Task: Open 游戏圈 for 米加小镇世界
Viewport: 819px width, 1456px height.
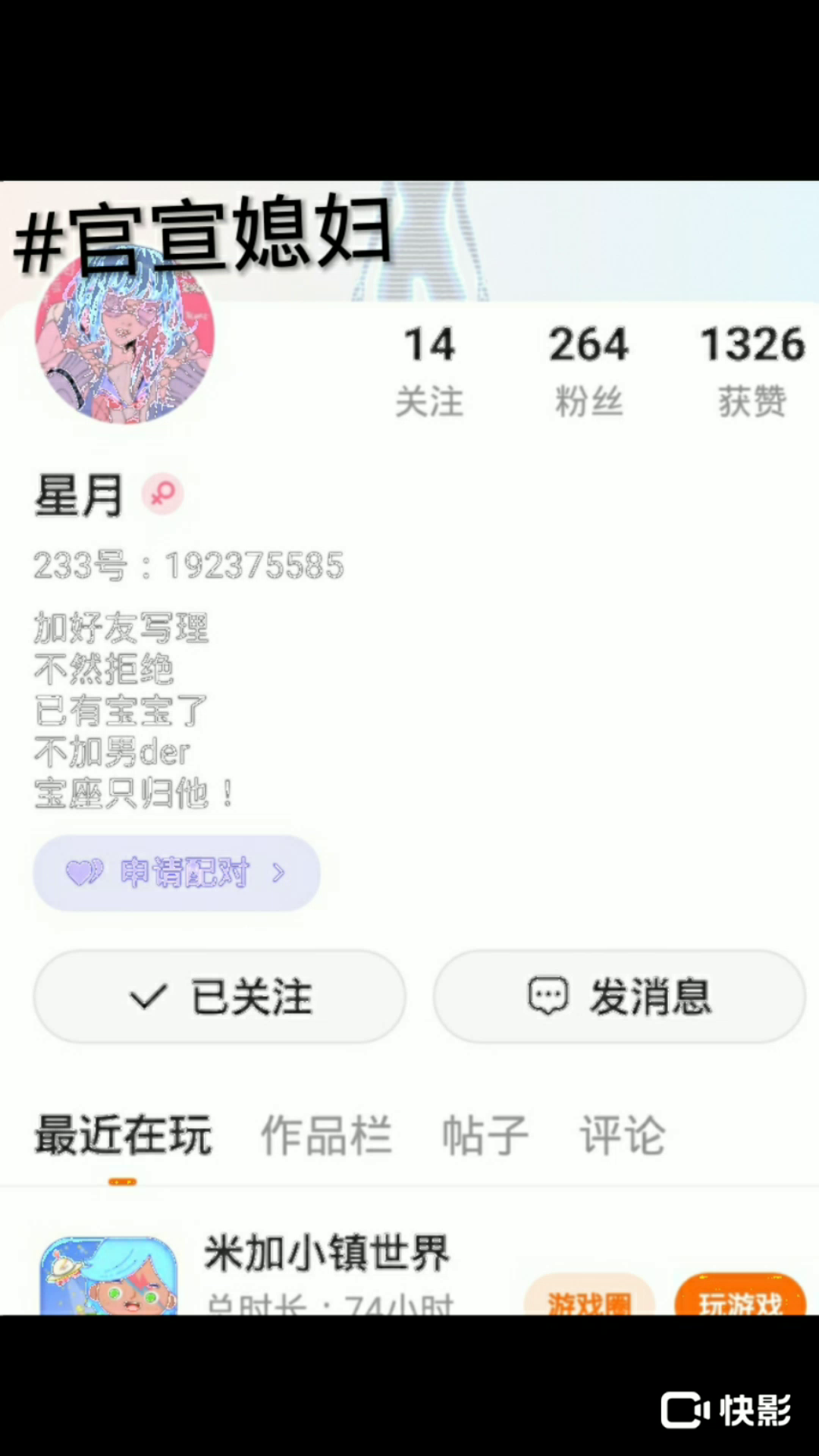Action: tap(589, 1298)
